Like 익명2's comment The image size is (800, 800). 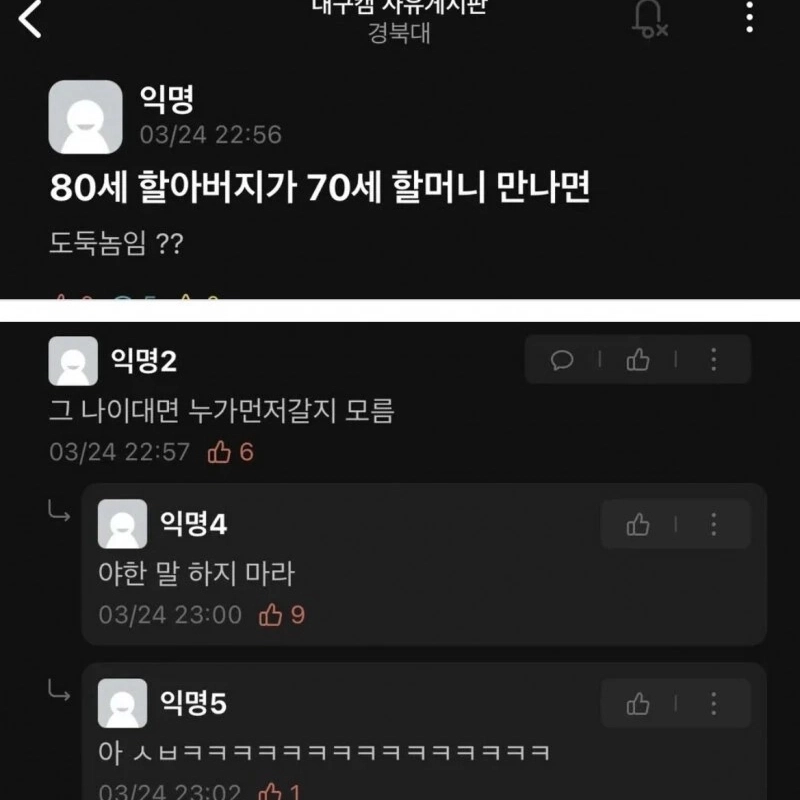point(638,360)
